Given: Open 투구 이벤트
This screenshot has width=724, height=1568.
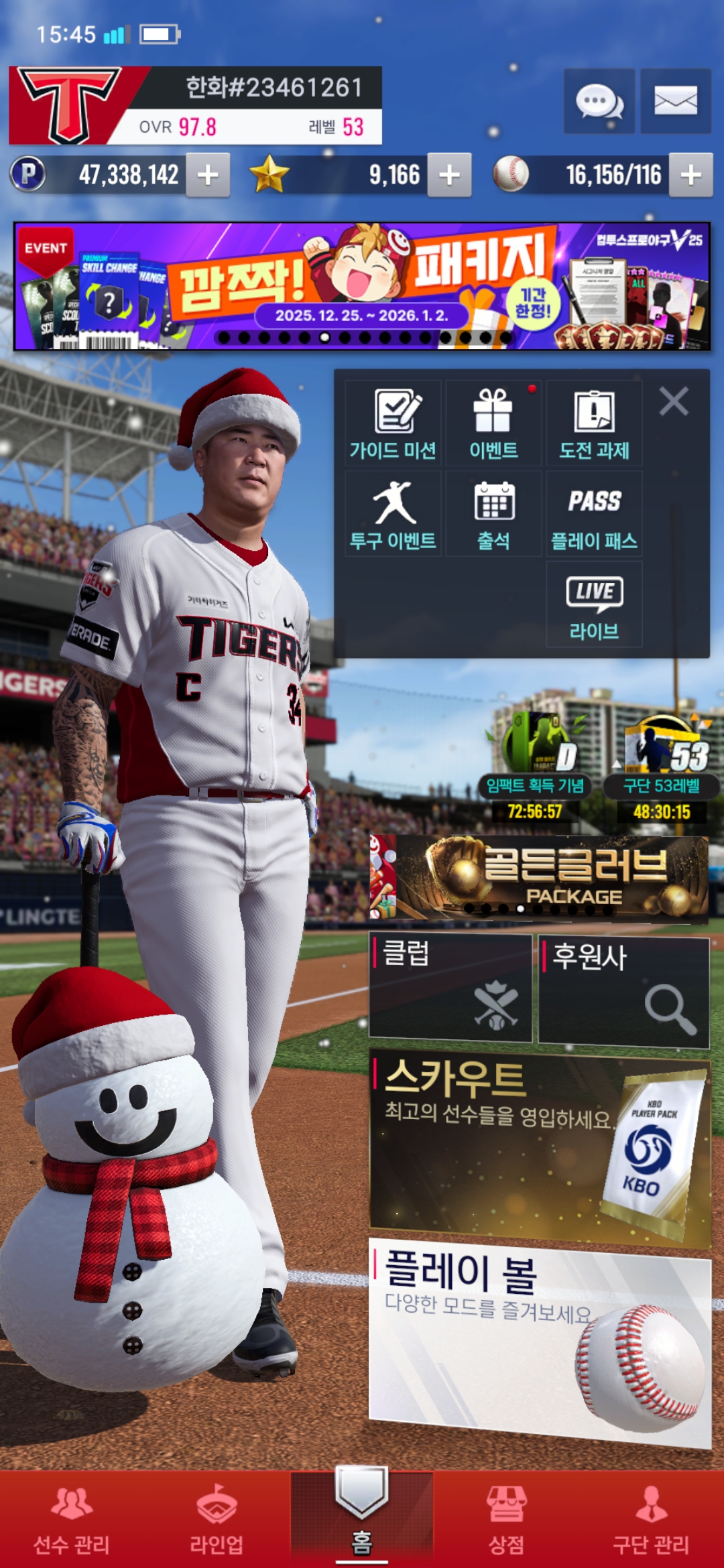Looking at the screenshot, I should 393,514.
